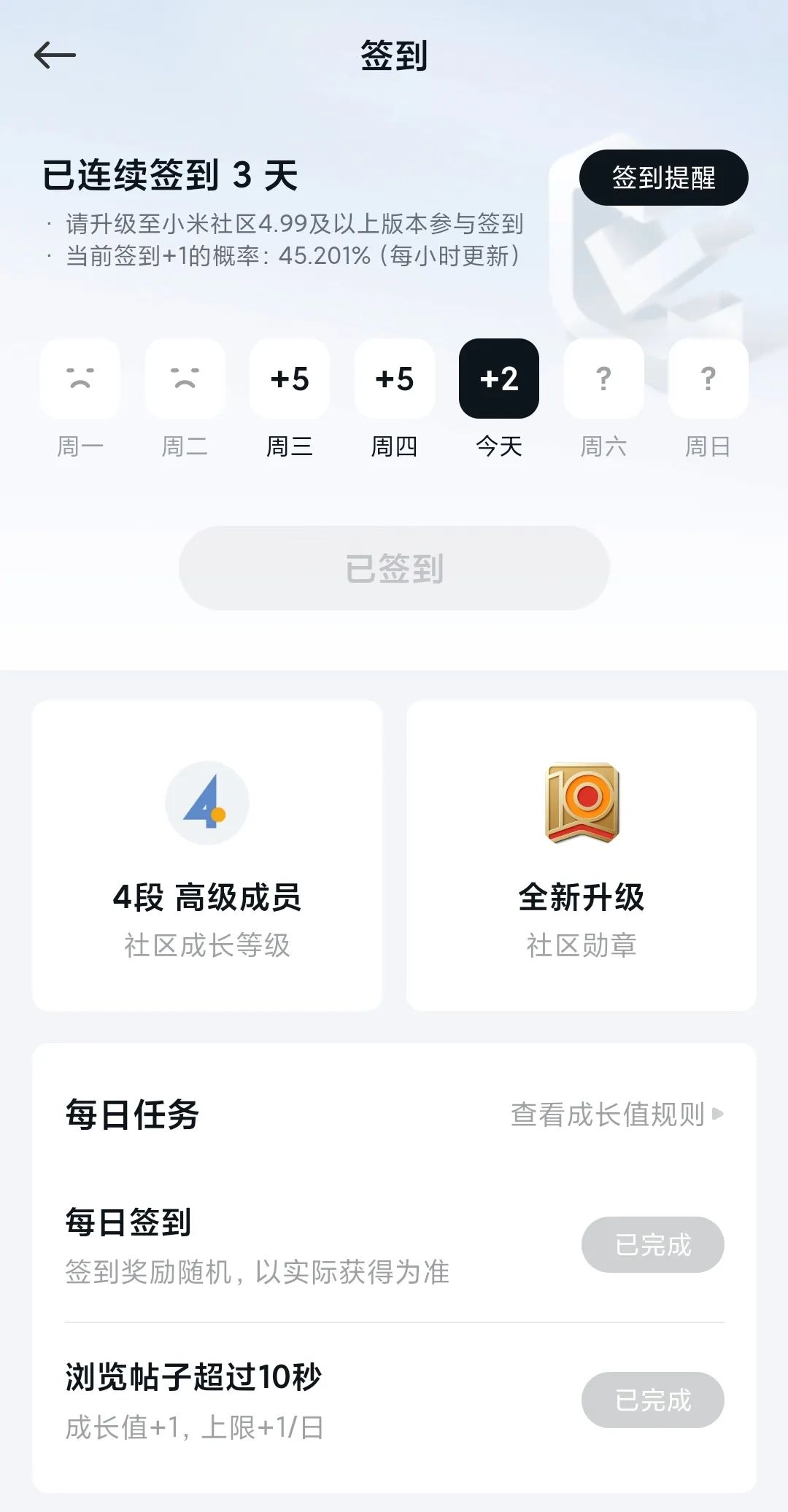This screenshot has width=788, height=1512.
Task: Click the sad face icon for 周一
Action: pos(80,378)
